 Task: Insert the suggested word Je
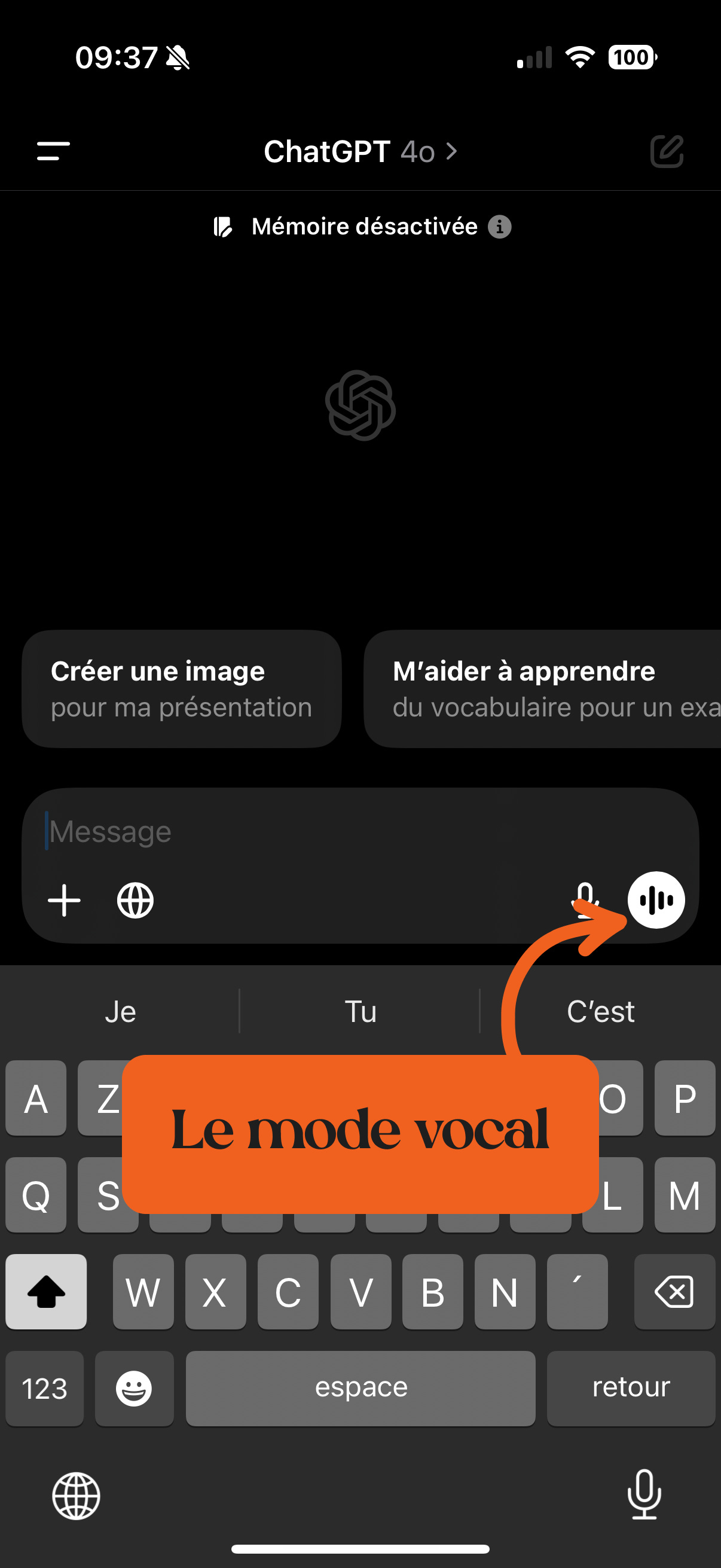(x=120, y=1011)
